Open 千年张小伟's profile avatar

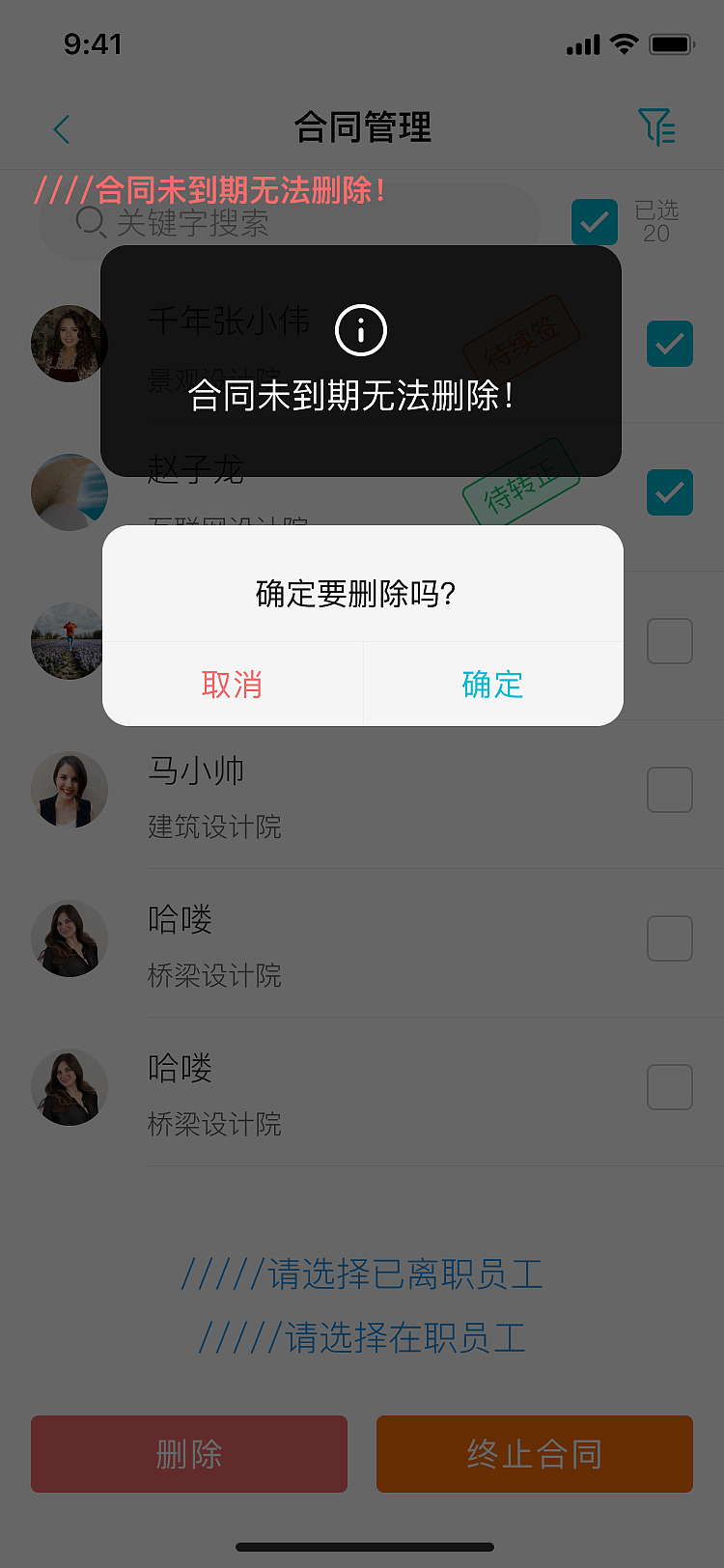(x=69, y=344)
